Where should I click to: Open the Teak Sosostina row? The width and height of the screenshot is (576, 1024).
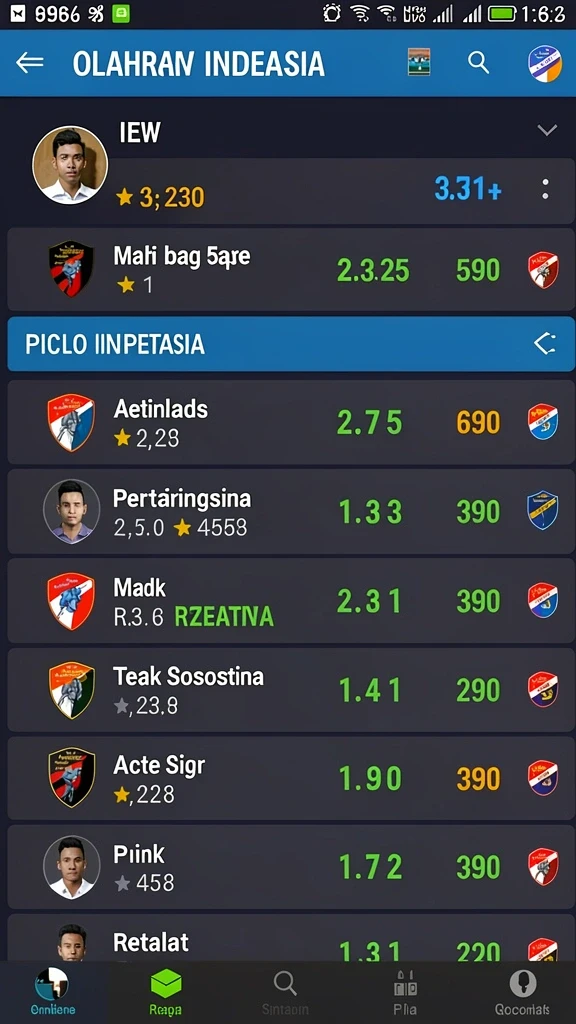(291, 690)
